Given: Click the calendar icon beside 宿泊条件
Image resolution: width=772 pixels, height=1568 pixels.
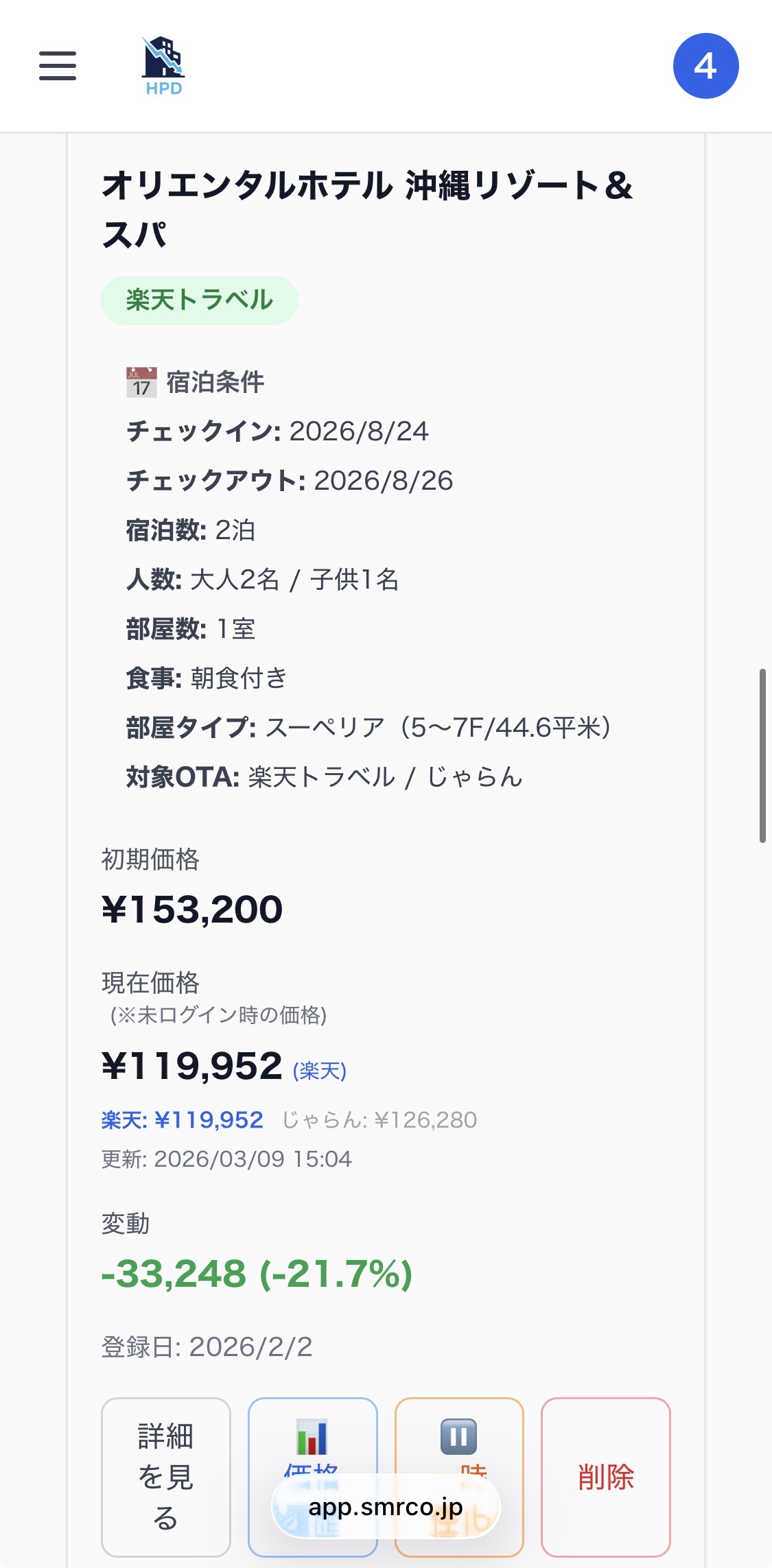Looking at the screenshot, I should (x=141, y=382).
